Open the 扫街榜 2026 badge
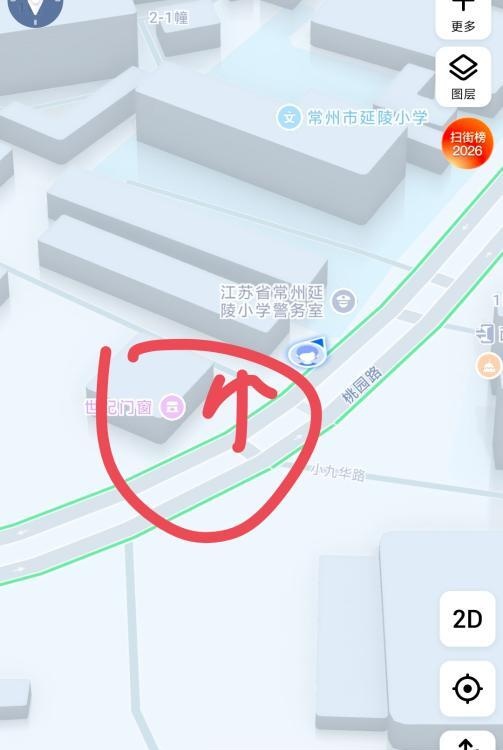 468,144
